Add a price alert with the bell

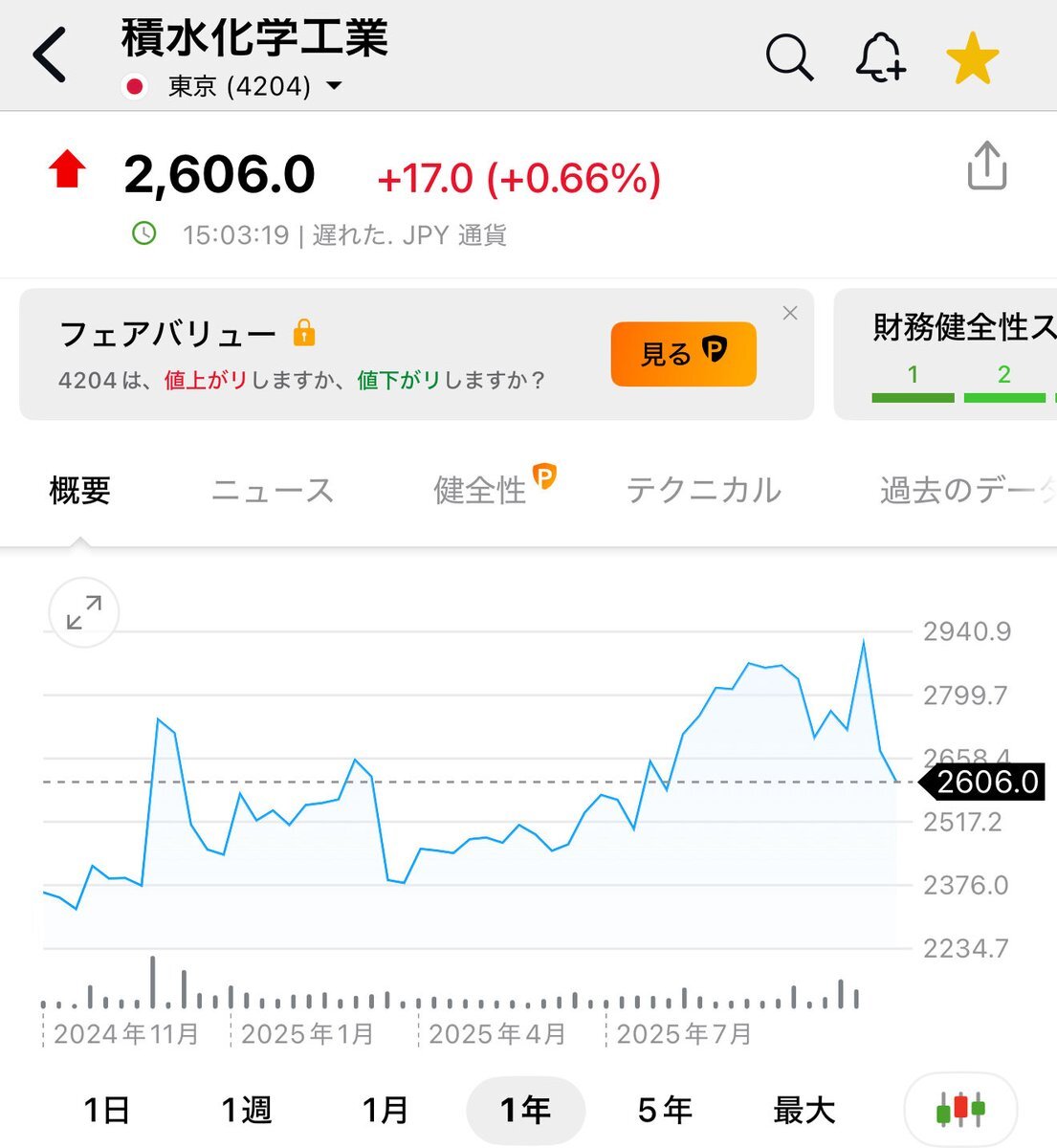click(880, 58)
